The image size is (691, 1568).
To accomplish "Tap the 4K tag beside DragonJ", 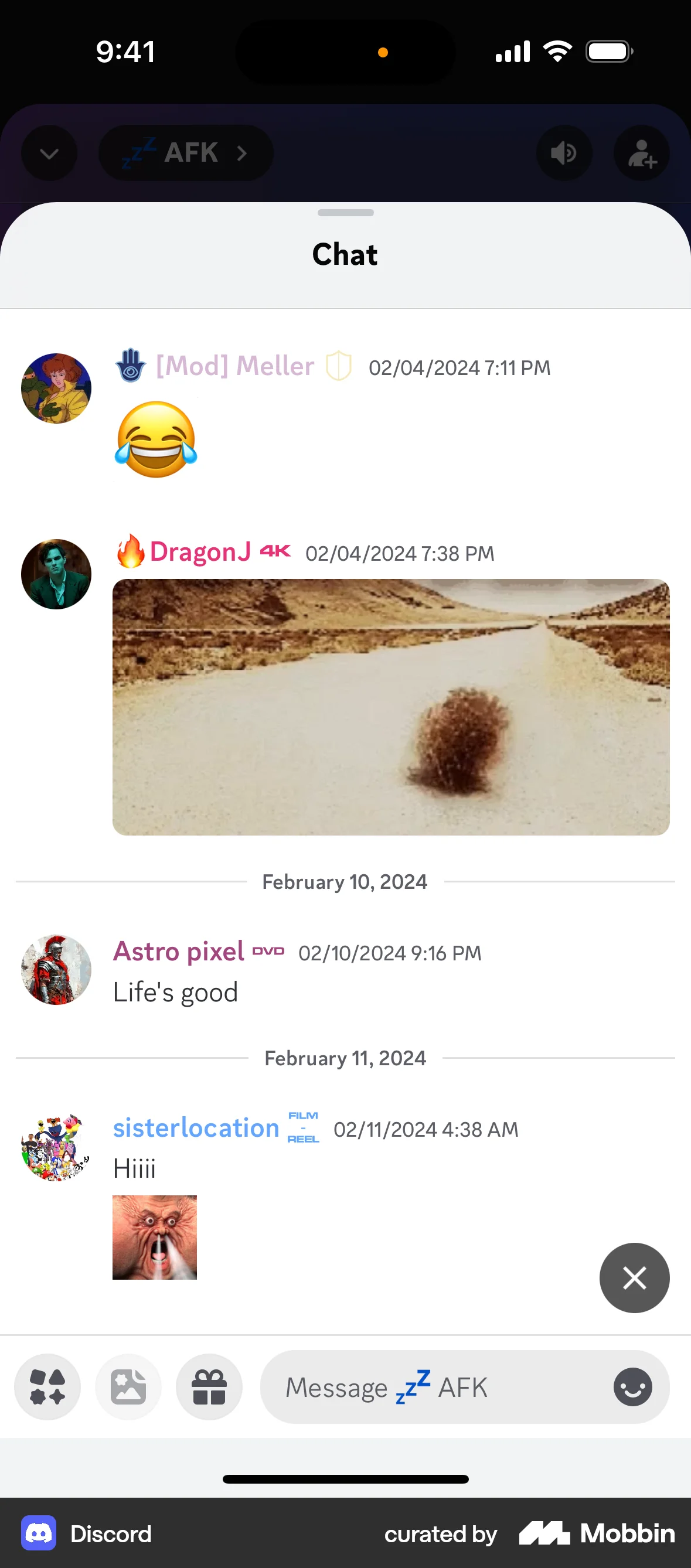I will 275,551.
